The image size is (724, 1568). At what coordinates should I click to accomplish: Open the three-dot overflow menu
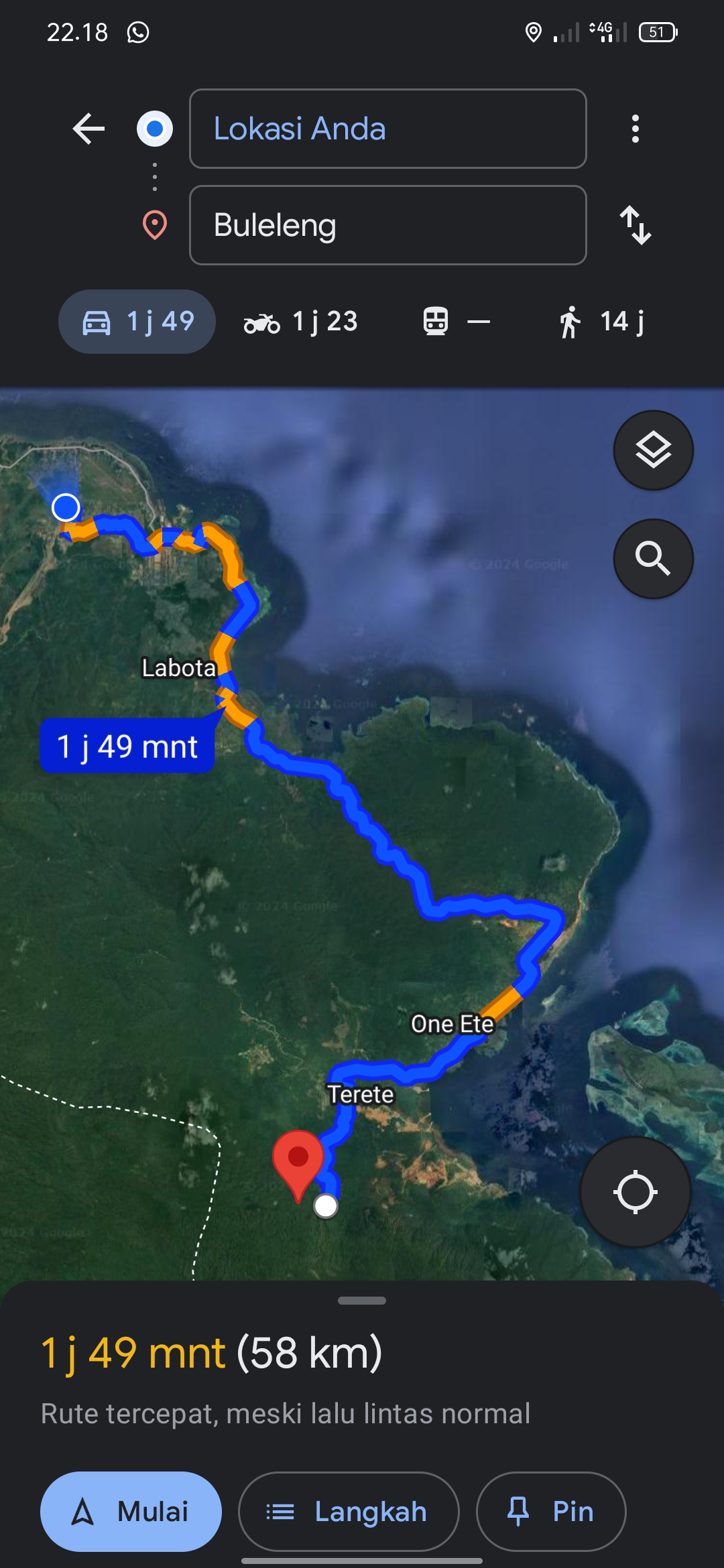click(635, 129)
